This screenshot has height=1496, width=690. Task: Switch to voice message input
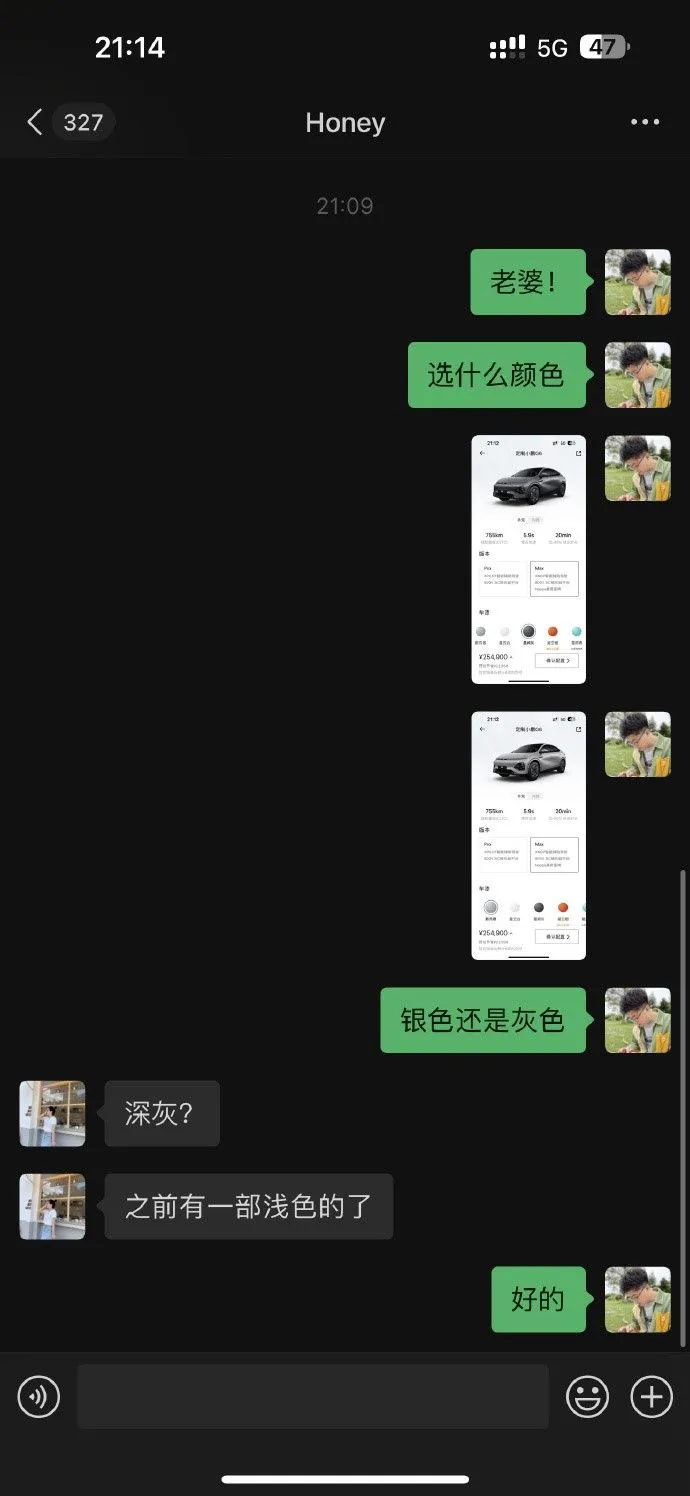point(39,1397)
